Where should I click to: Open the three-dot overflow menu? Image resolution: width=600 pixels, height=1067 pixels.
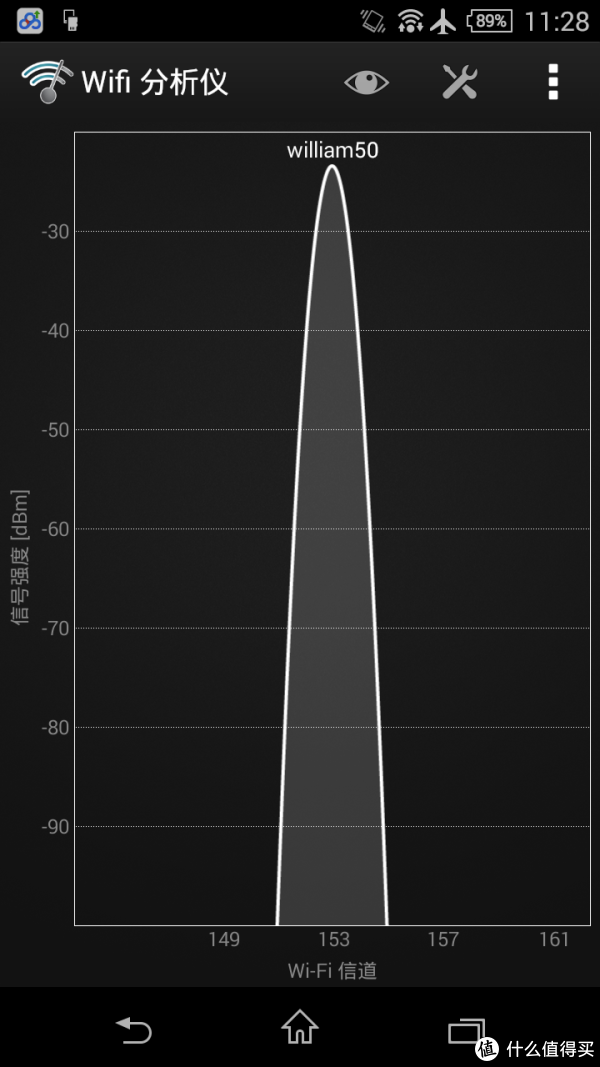tap(553, 82)
